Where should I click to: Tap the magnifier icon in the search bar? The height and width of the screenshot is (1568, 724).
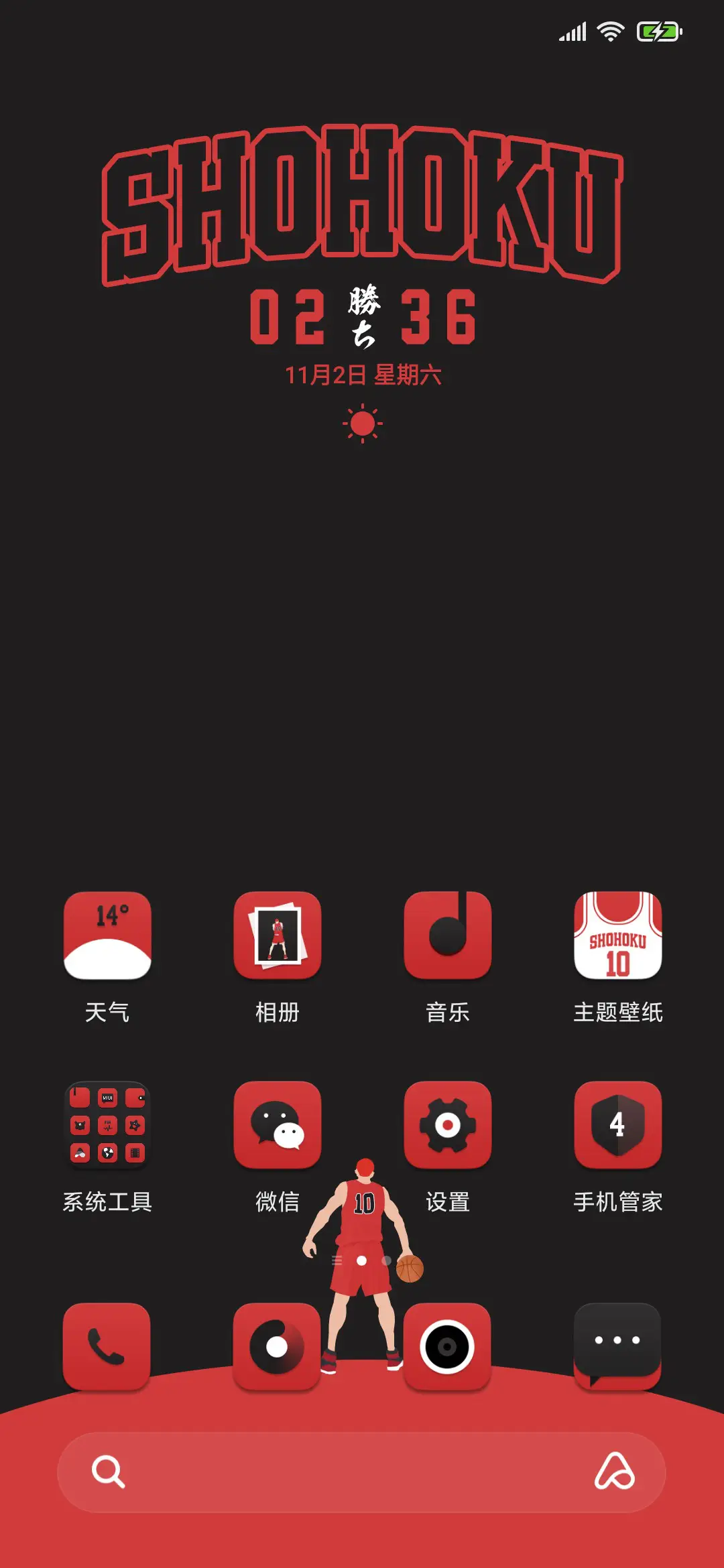pyautogui.click(x=109, y=1472)
